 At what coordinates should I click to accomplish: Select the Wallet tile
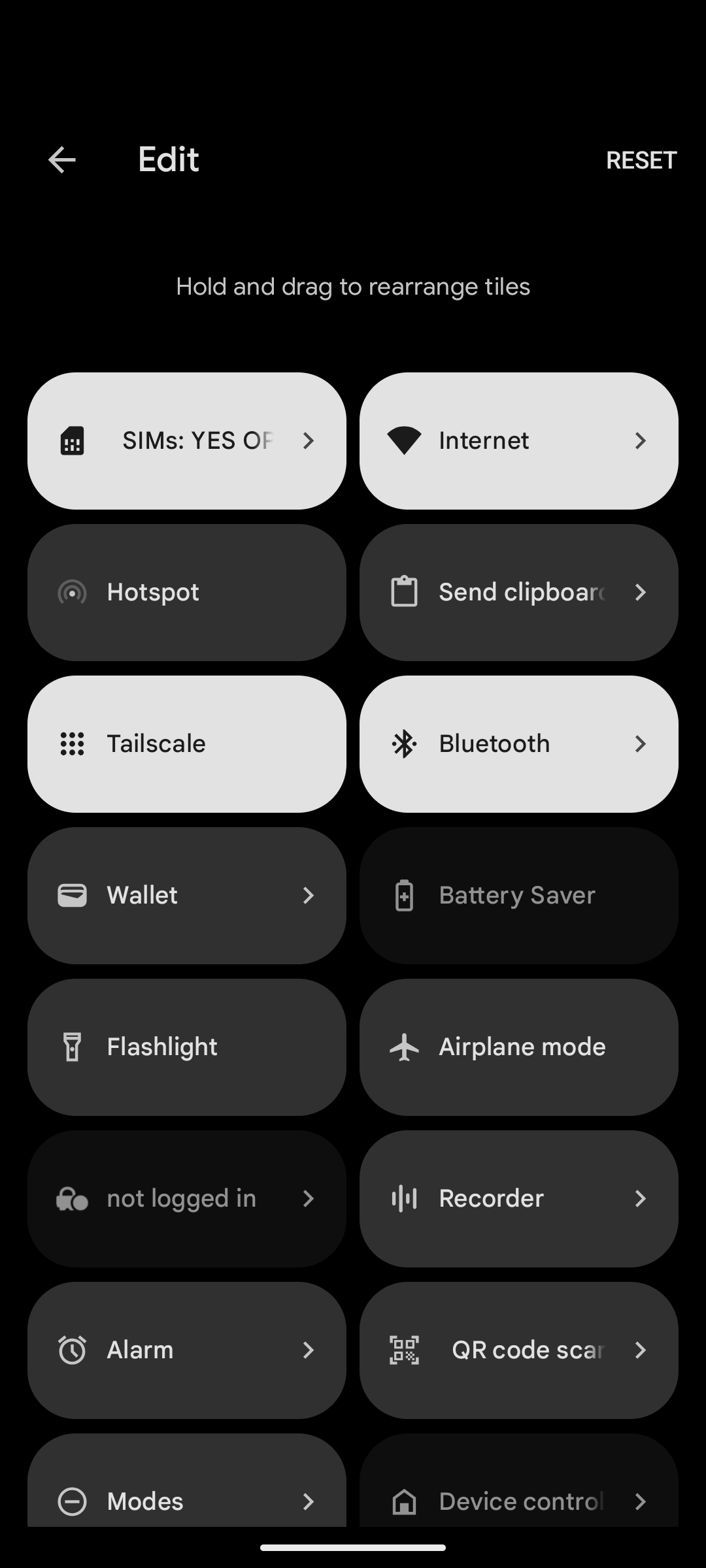[187, 896]
